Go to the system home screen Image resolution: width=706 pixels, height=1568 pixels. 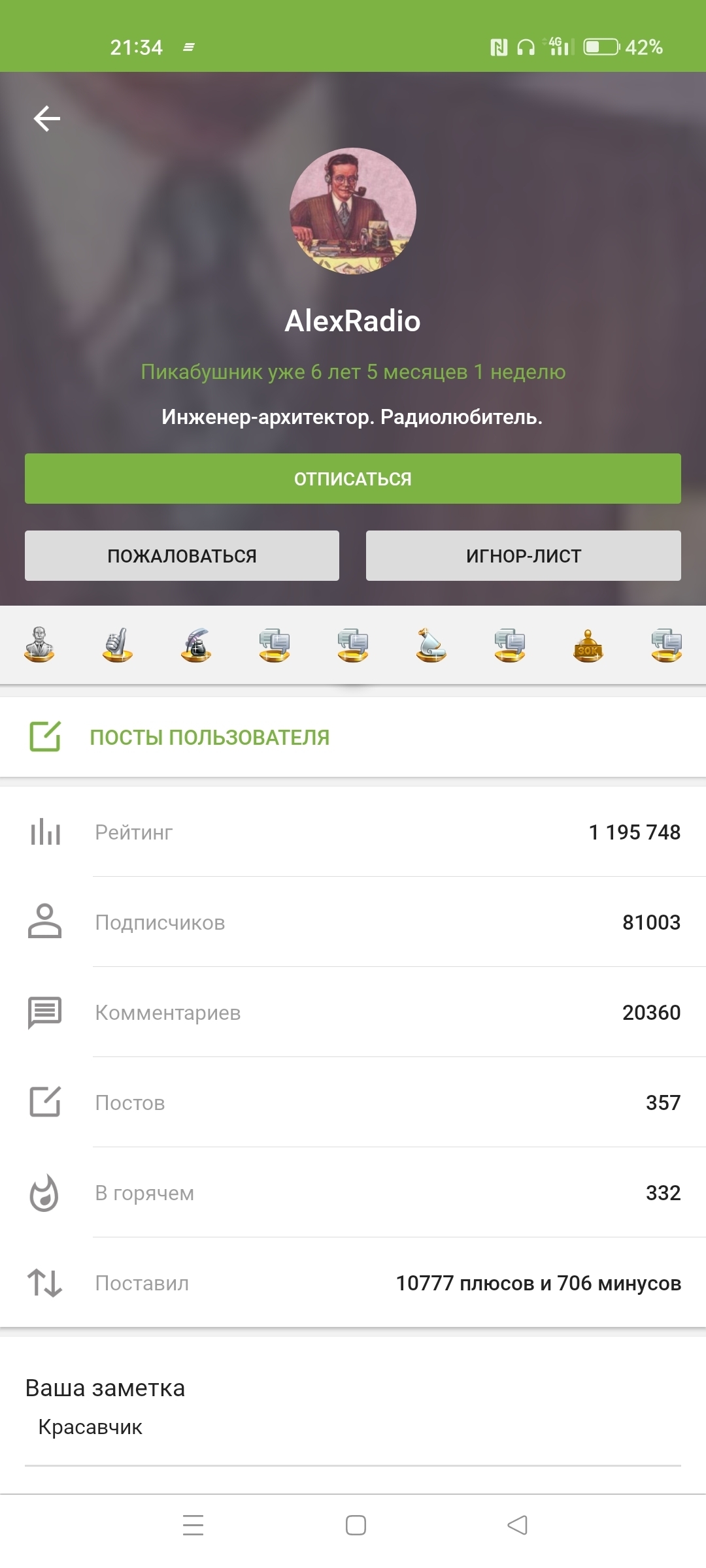point(356,1525)
